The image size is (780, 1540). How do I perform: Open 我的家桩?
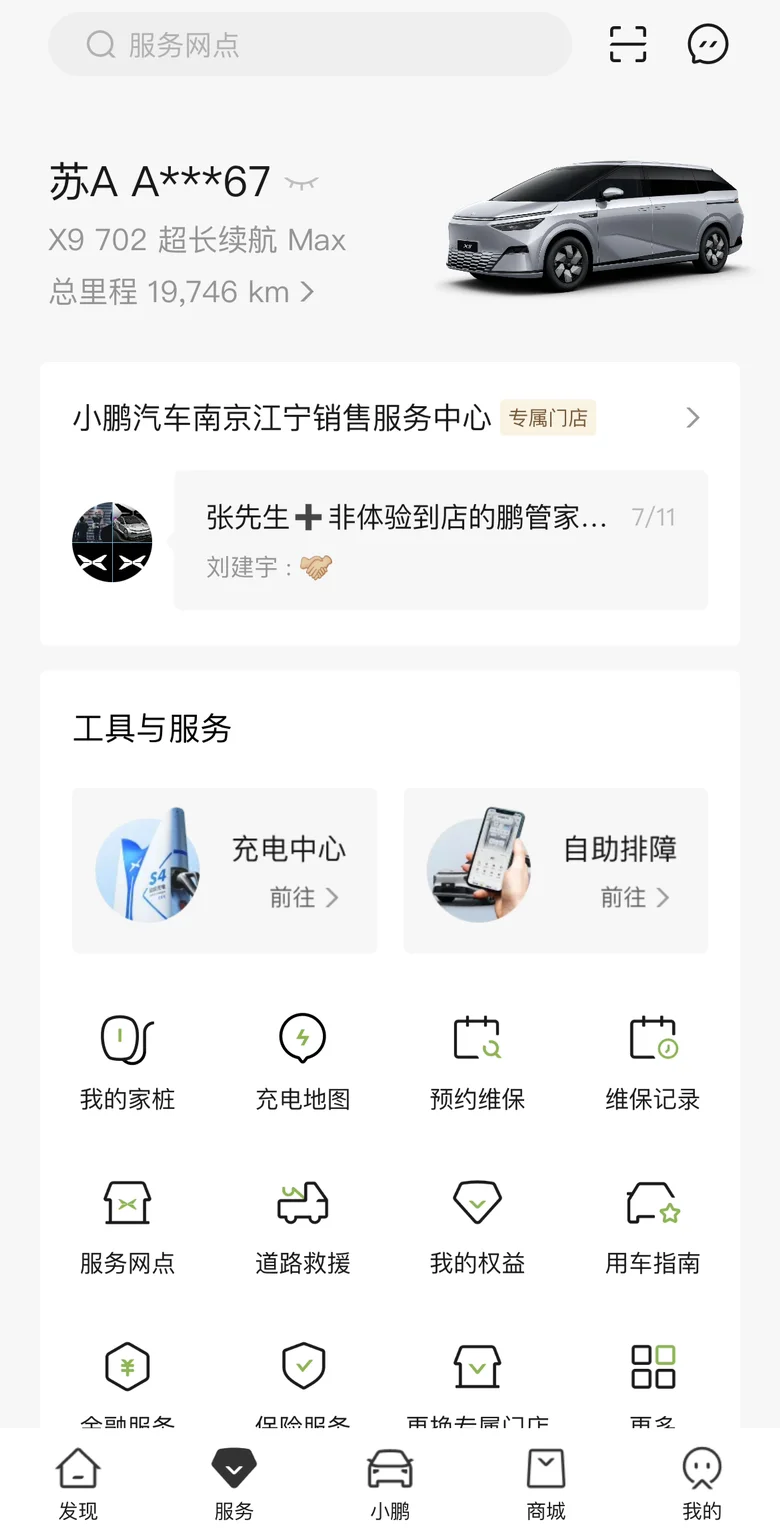(x=127, y=1064)
